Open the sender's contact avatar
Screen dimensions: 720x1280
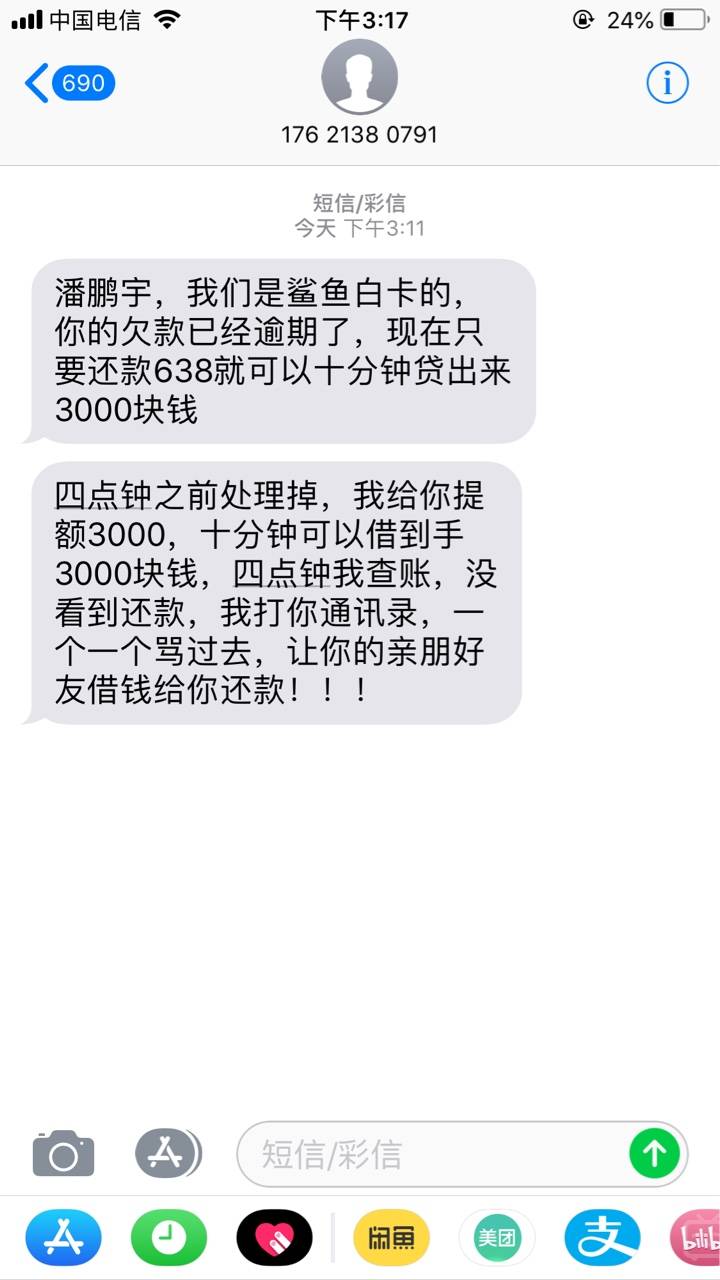(x=359, y=77)
